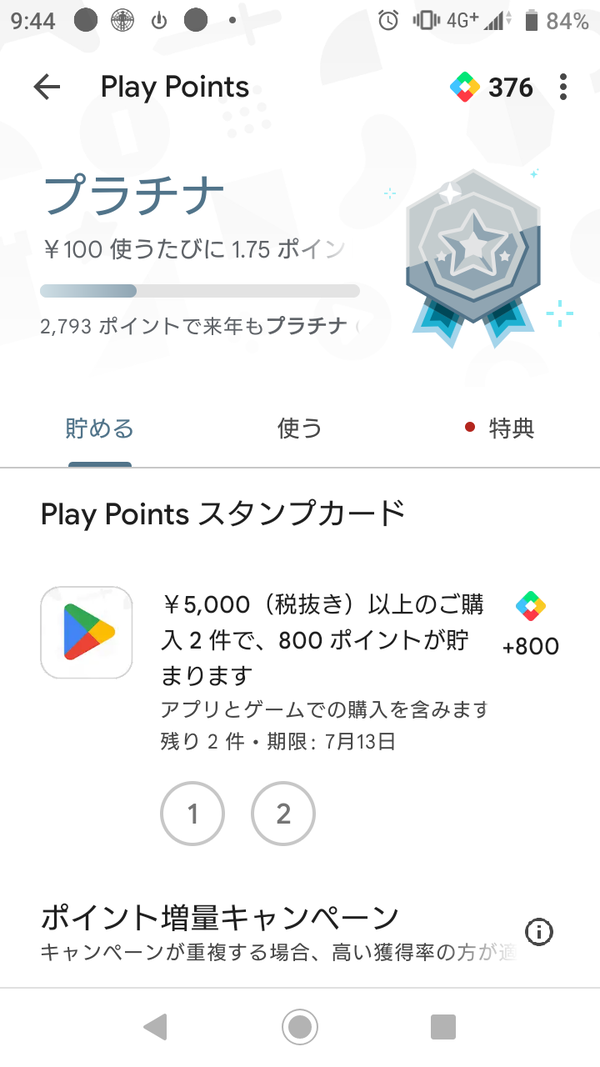Switch to the 特典 tab

click(500, 429)
